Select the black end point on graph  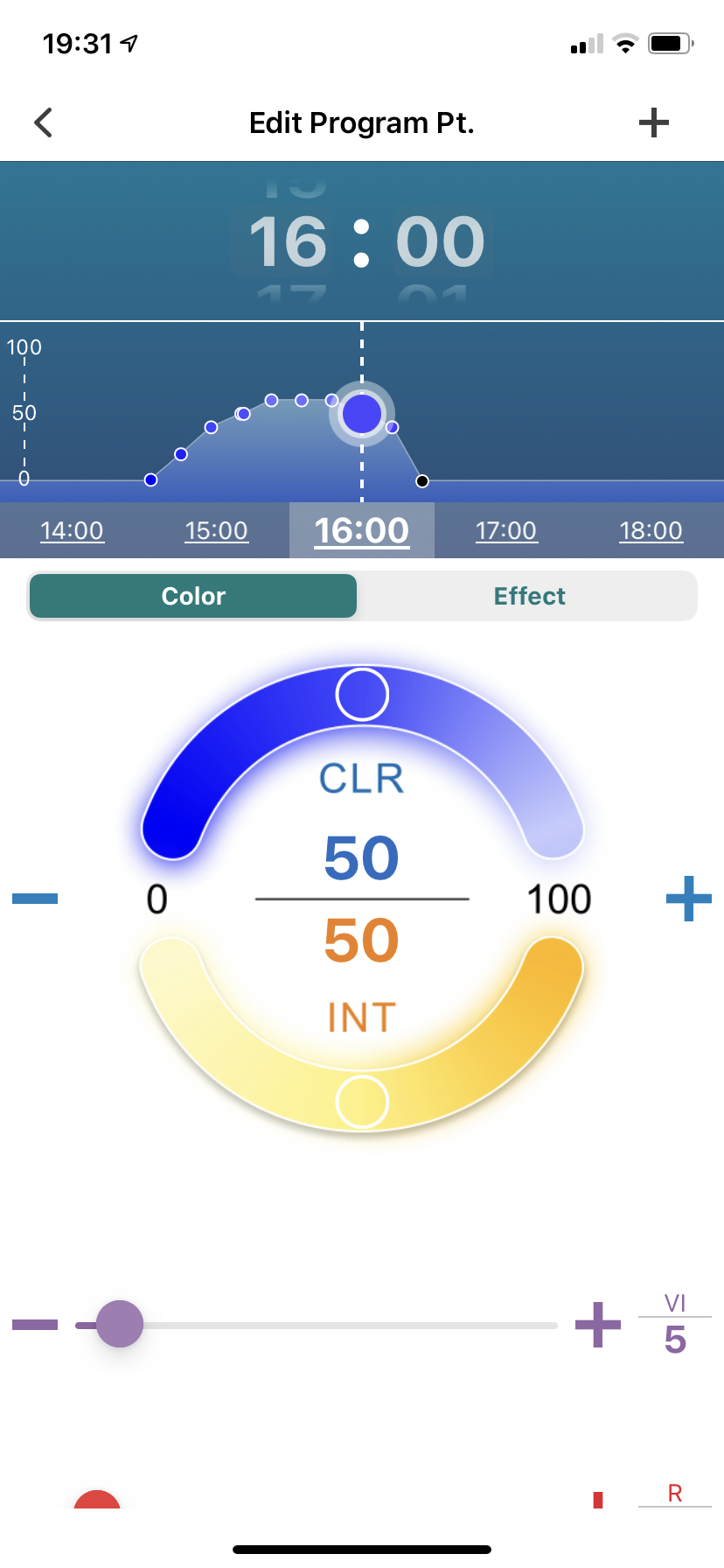coord(422,481)
